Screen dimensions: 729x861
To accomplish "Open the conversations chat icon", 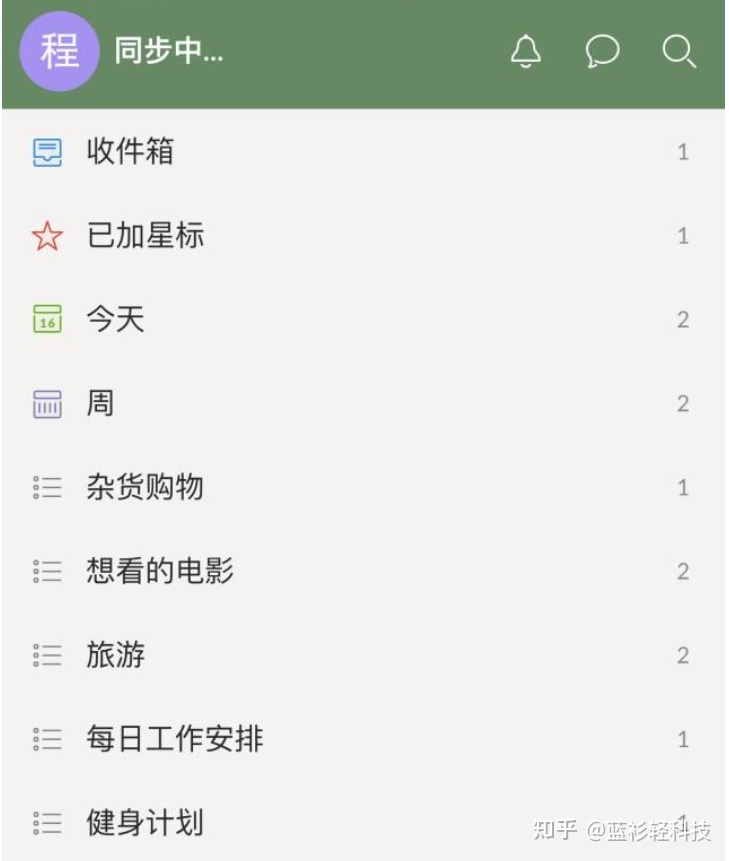I will (x=602, y=55).
